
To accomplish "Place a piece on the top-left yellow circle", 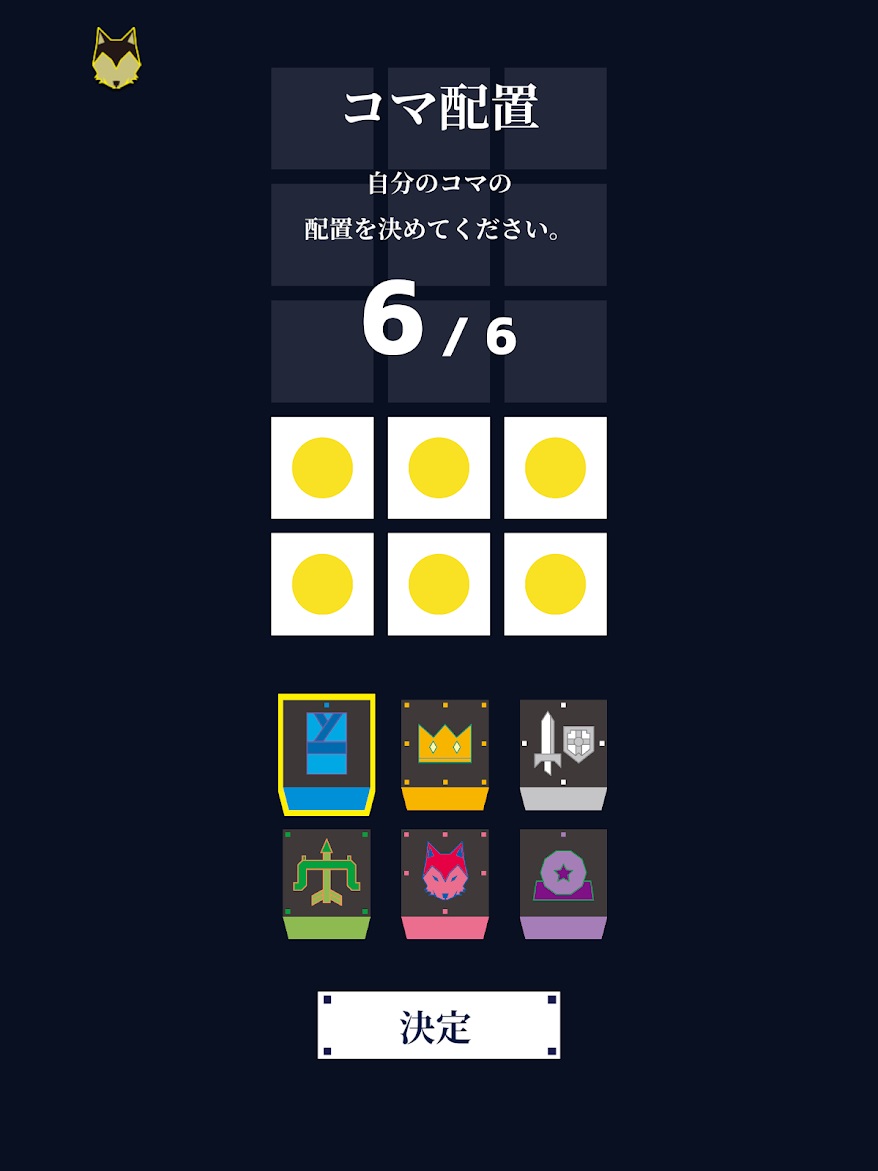I will pos(322,468).
